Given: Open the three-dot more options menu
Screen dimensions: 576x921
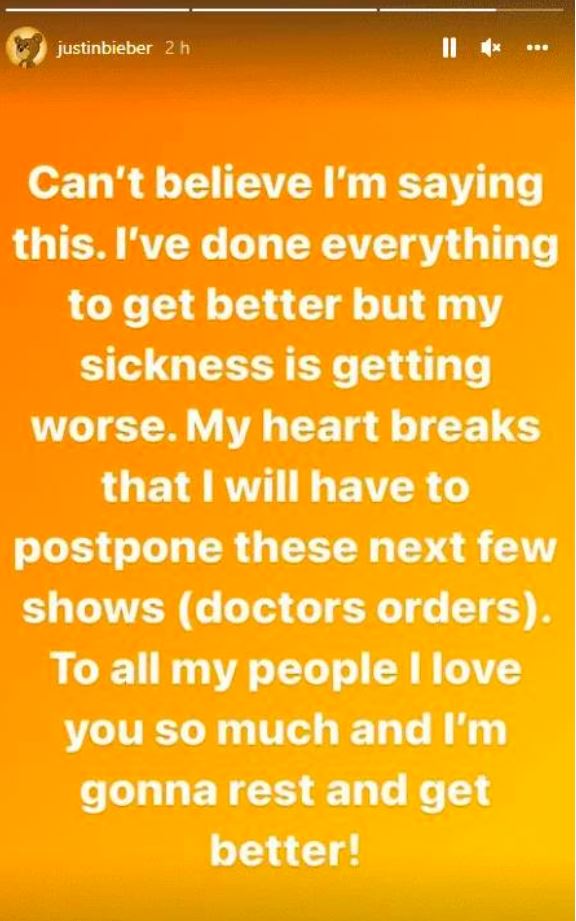Looking at the screenshot, I should [537, 48].
